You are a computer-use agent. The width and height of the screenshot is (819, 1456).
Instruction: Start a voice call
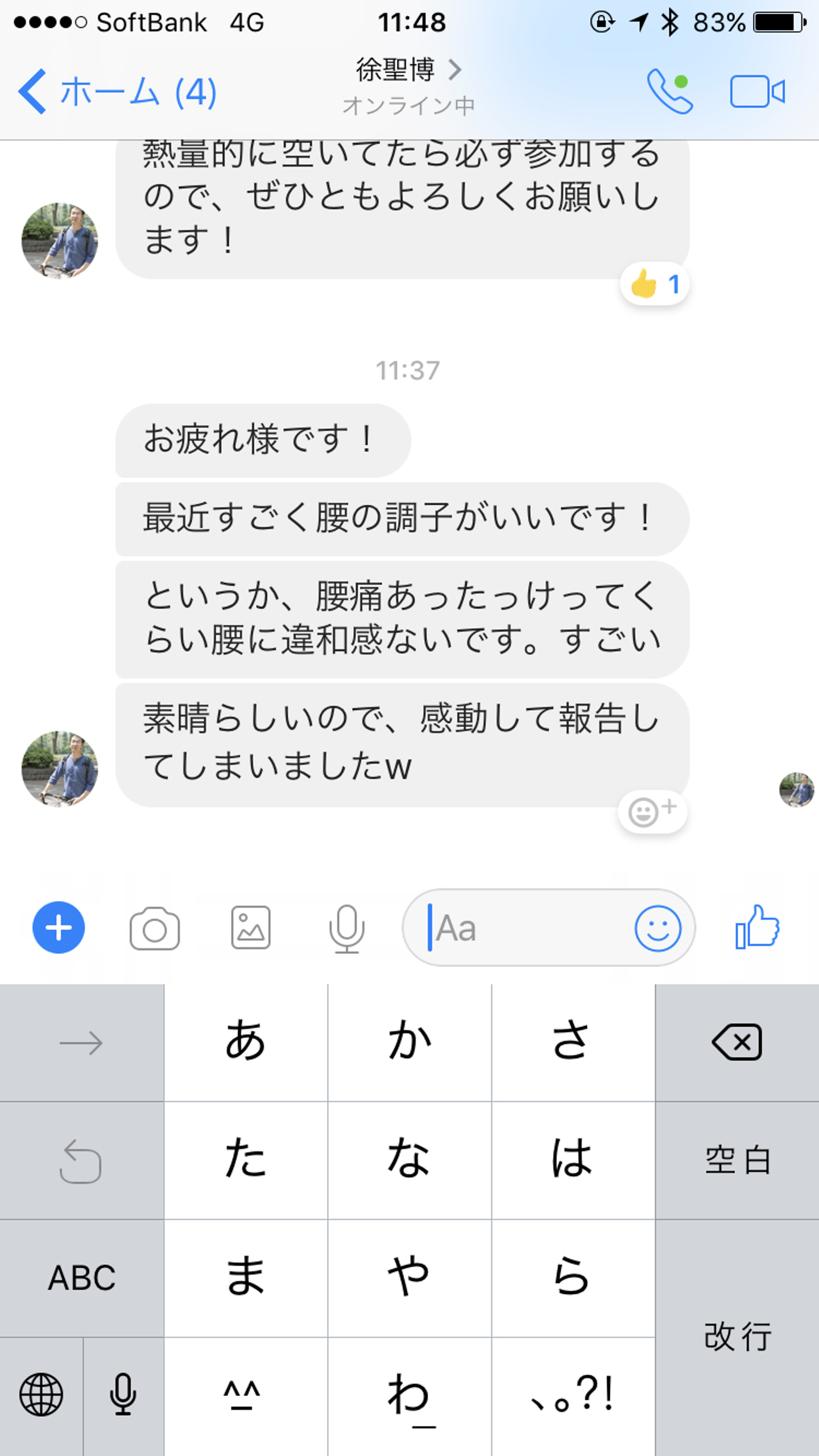click(x=669, y=92)
